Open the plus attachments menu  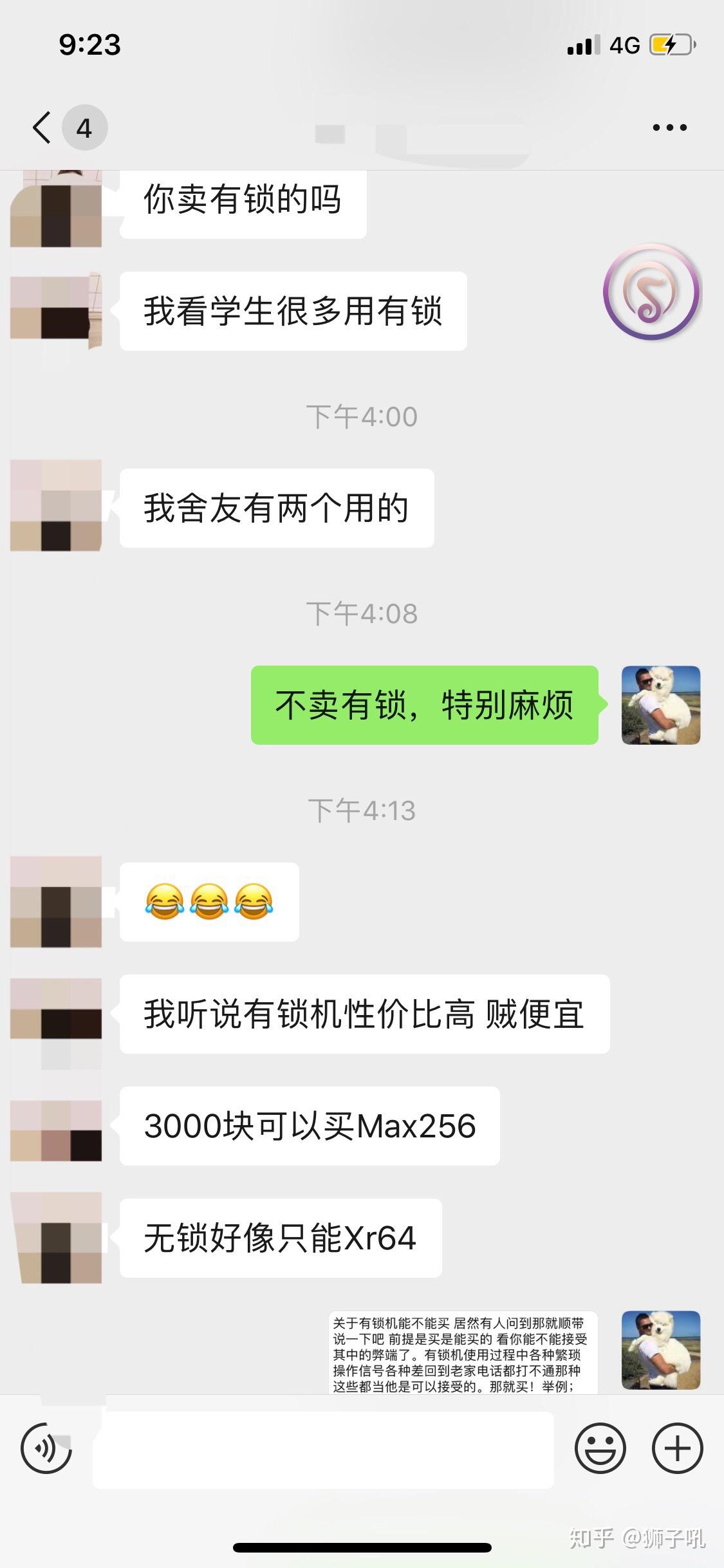click(x=677, y=1448)
